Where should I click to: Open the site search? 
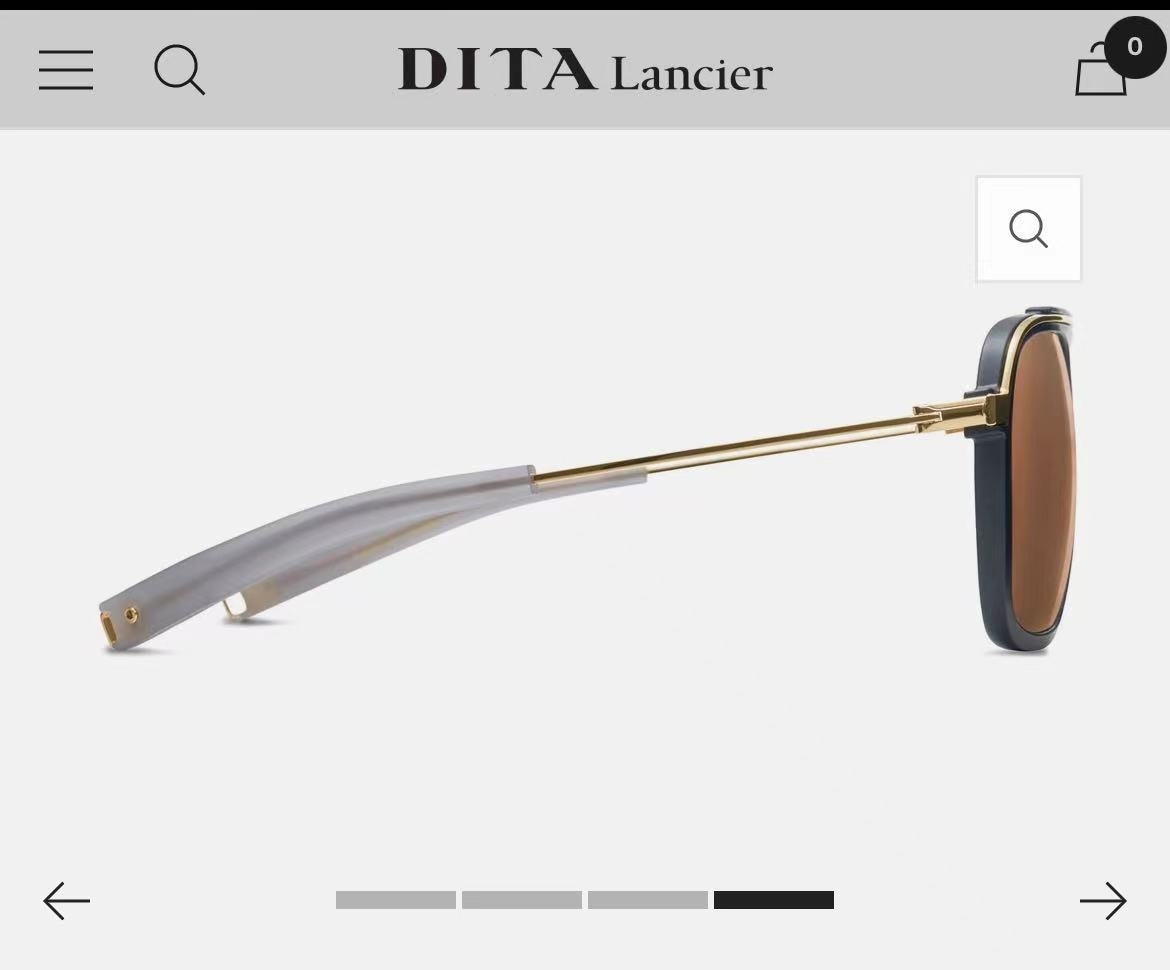click(x=179, y=71)
